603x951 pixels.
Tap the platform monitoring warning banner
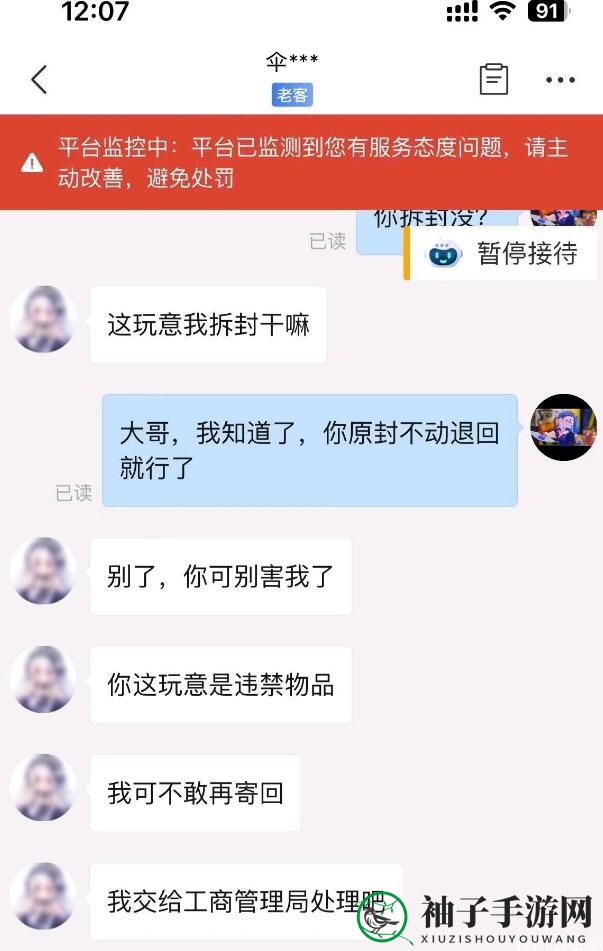pyautogui.click(x=301, y=162)
